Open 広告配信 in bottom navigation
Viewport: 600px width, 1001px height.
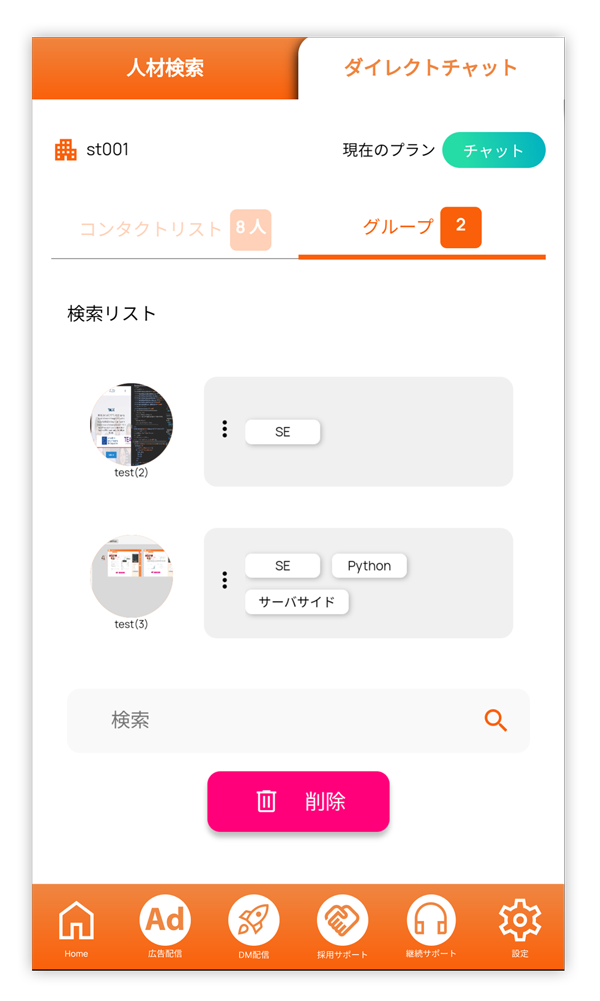pyautogui.click(x=165, y=926)
